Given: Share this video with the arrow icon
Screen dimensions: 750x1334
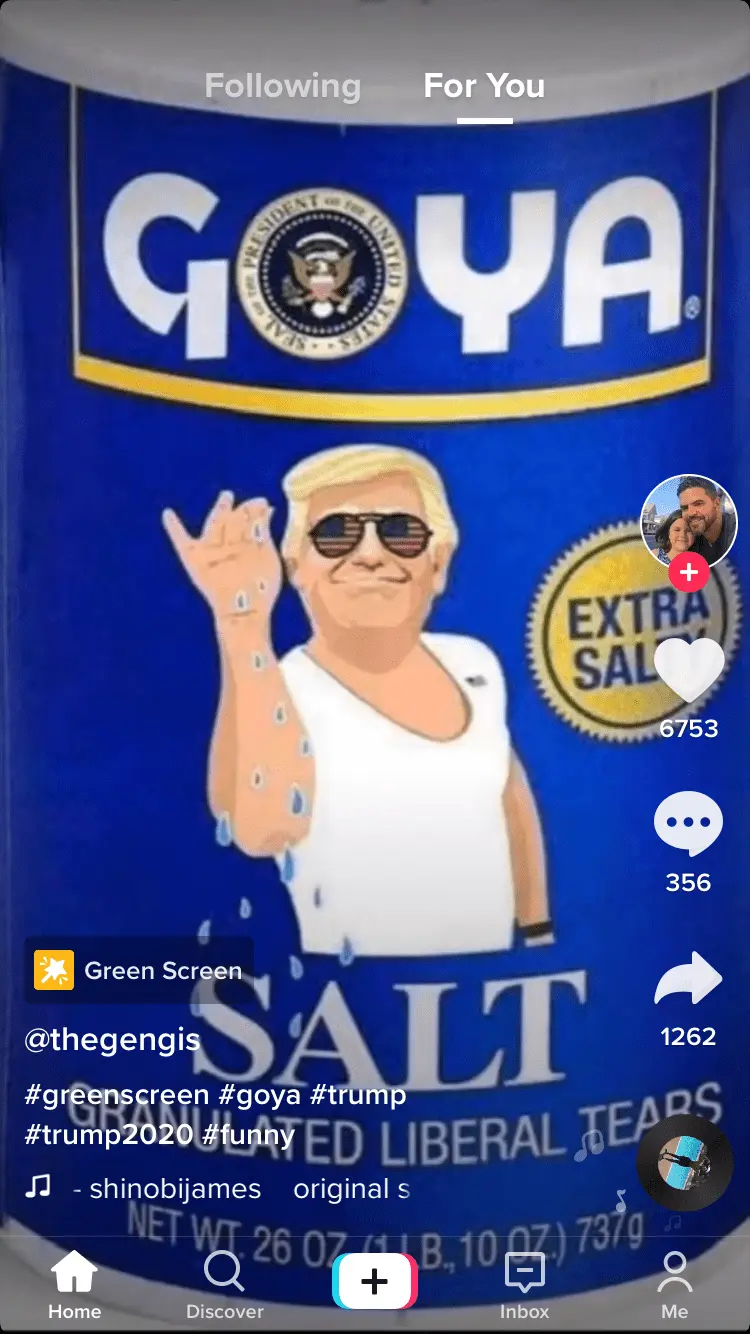Looking at the screenshot, I should pos(688,978).
